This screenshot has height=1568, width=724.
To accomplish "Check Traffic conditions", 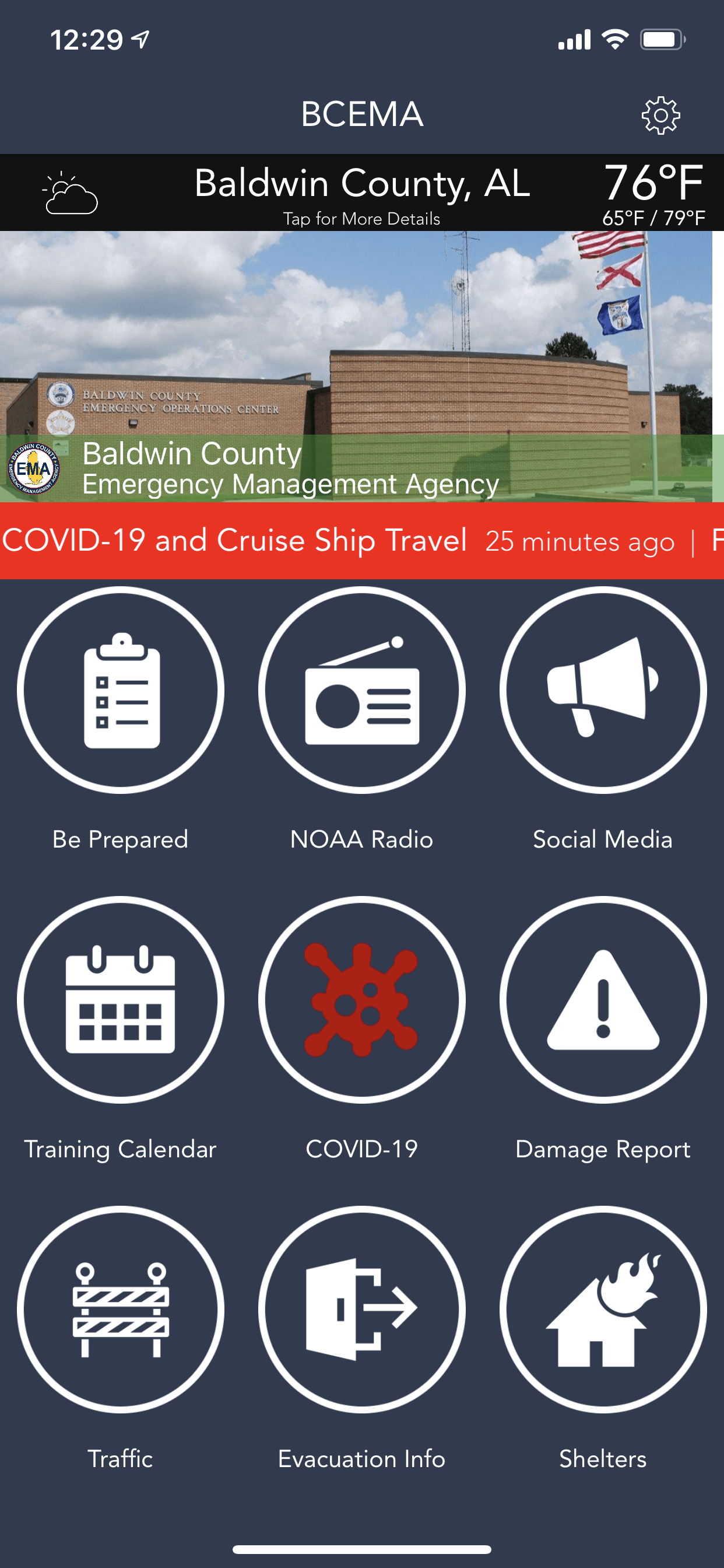I will click(121, 1308).
